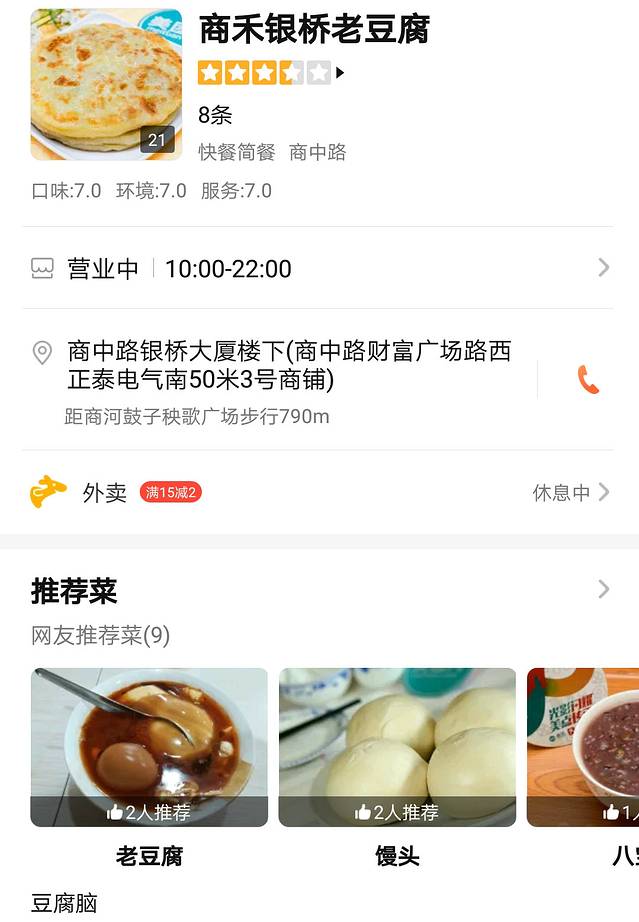Call the restaurant with the phone icon
639x922 pixels.
[x=588, y=380]
